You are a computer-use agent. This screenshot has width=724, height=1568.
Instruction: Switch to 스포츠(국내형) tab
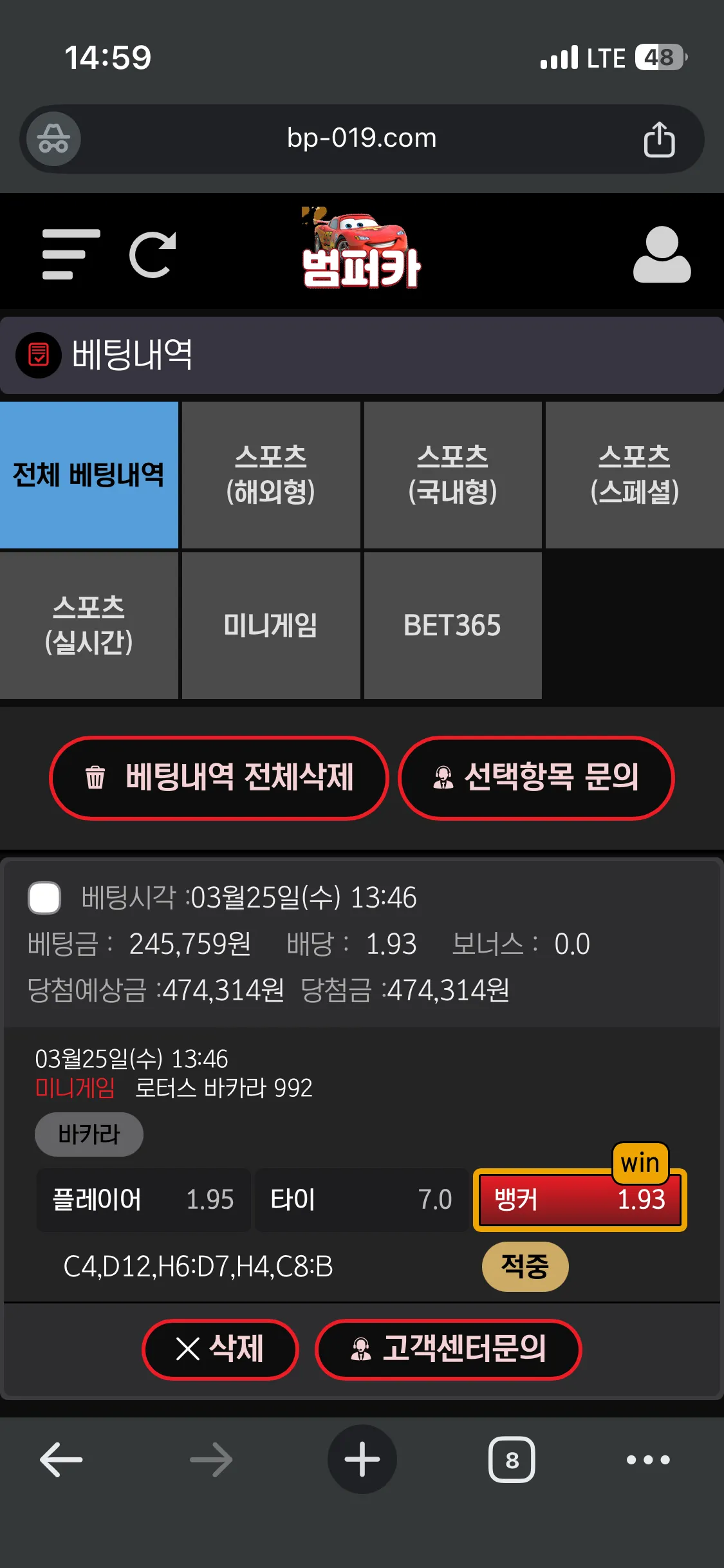[x=452, y=475]
